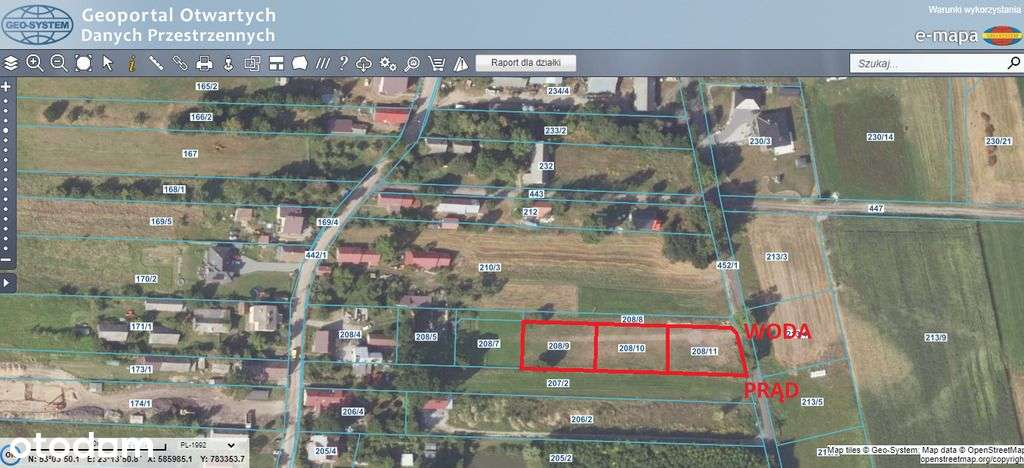Copy link to current map view

click(x=180, y=63)
